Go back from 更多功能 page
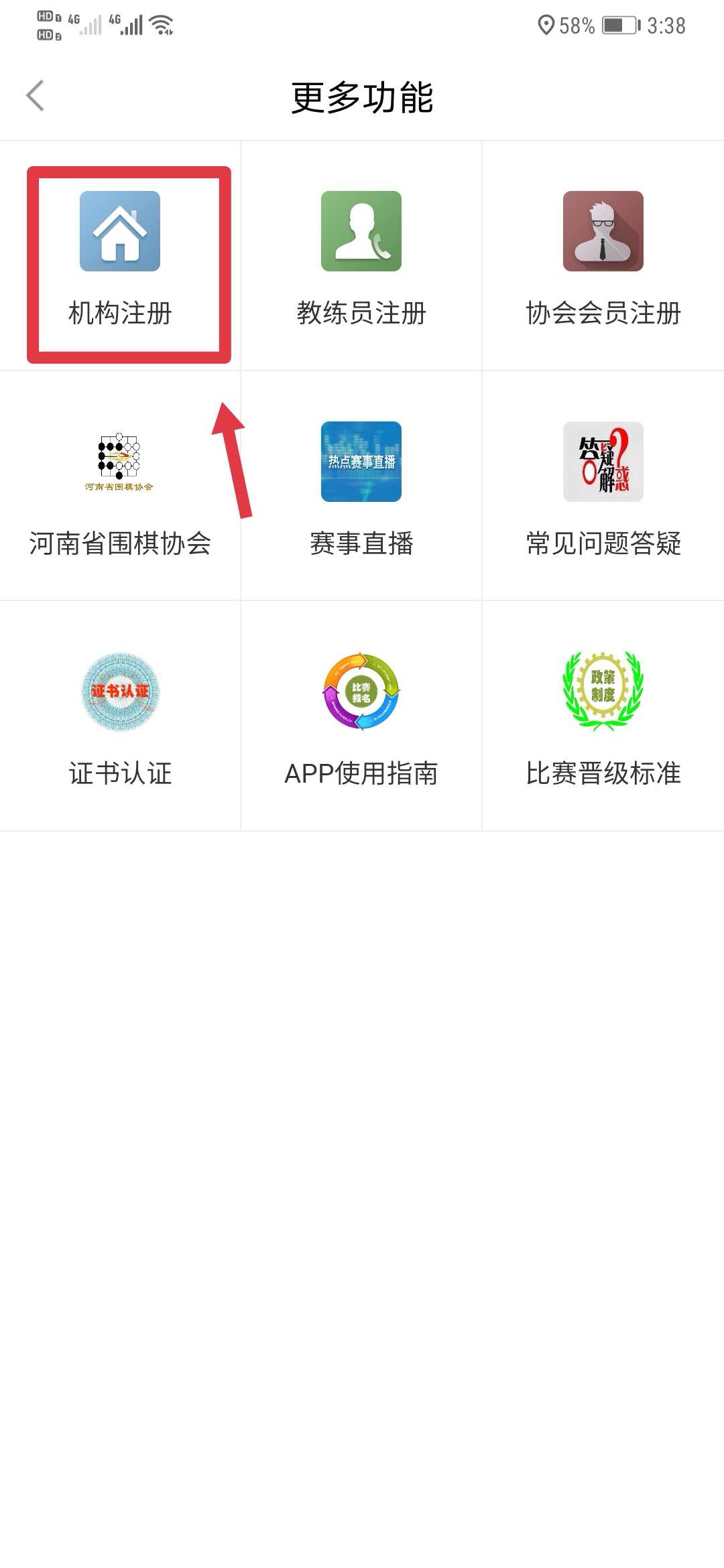The image size is (724, 1568). click(36, 96)
